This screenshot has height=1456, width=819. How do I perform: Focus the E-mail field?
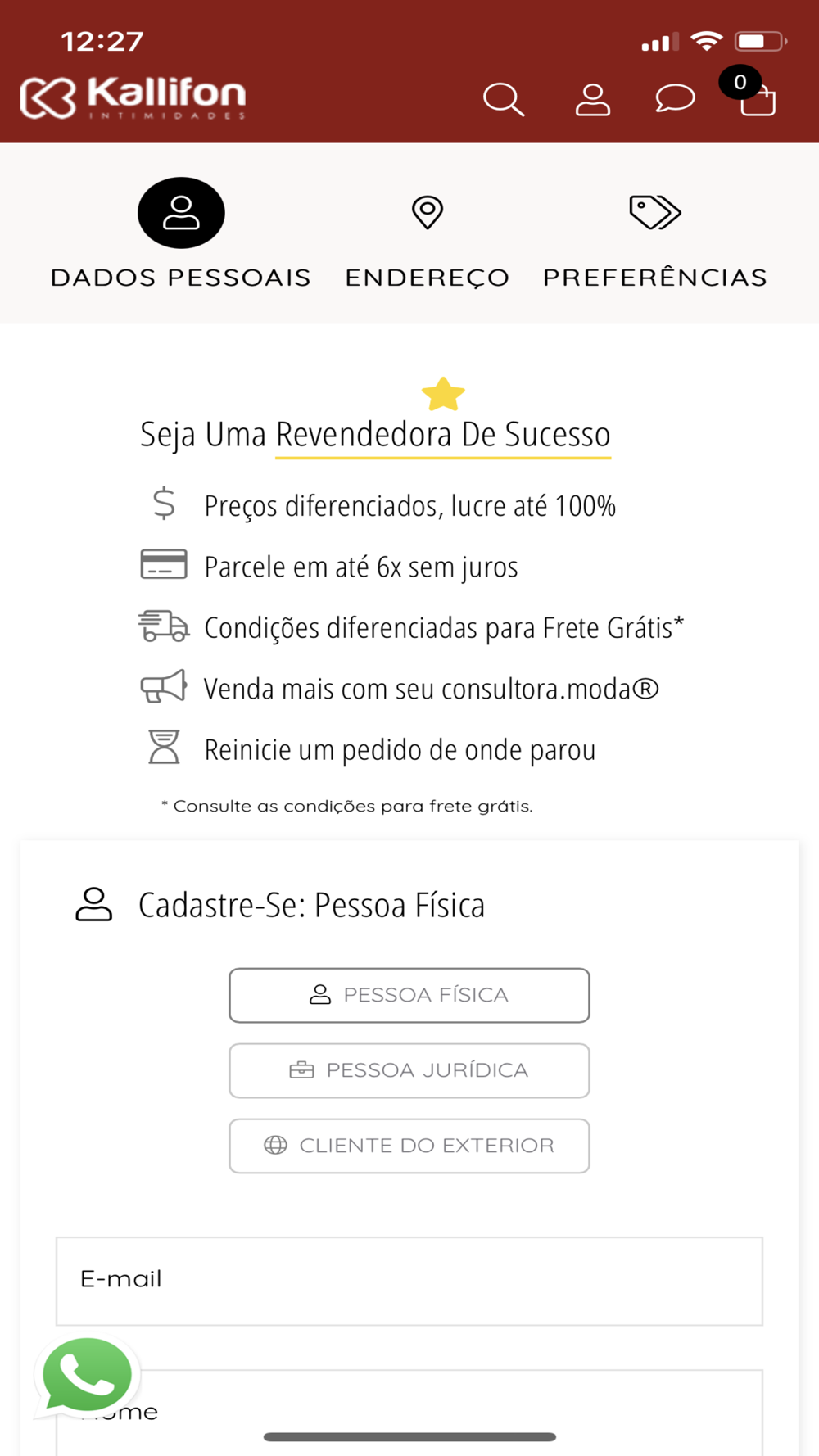[x=409, y=1281]
